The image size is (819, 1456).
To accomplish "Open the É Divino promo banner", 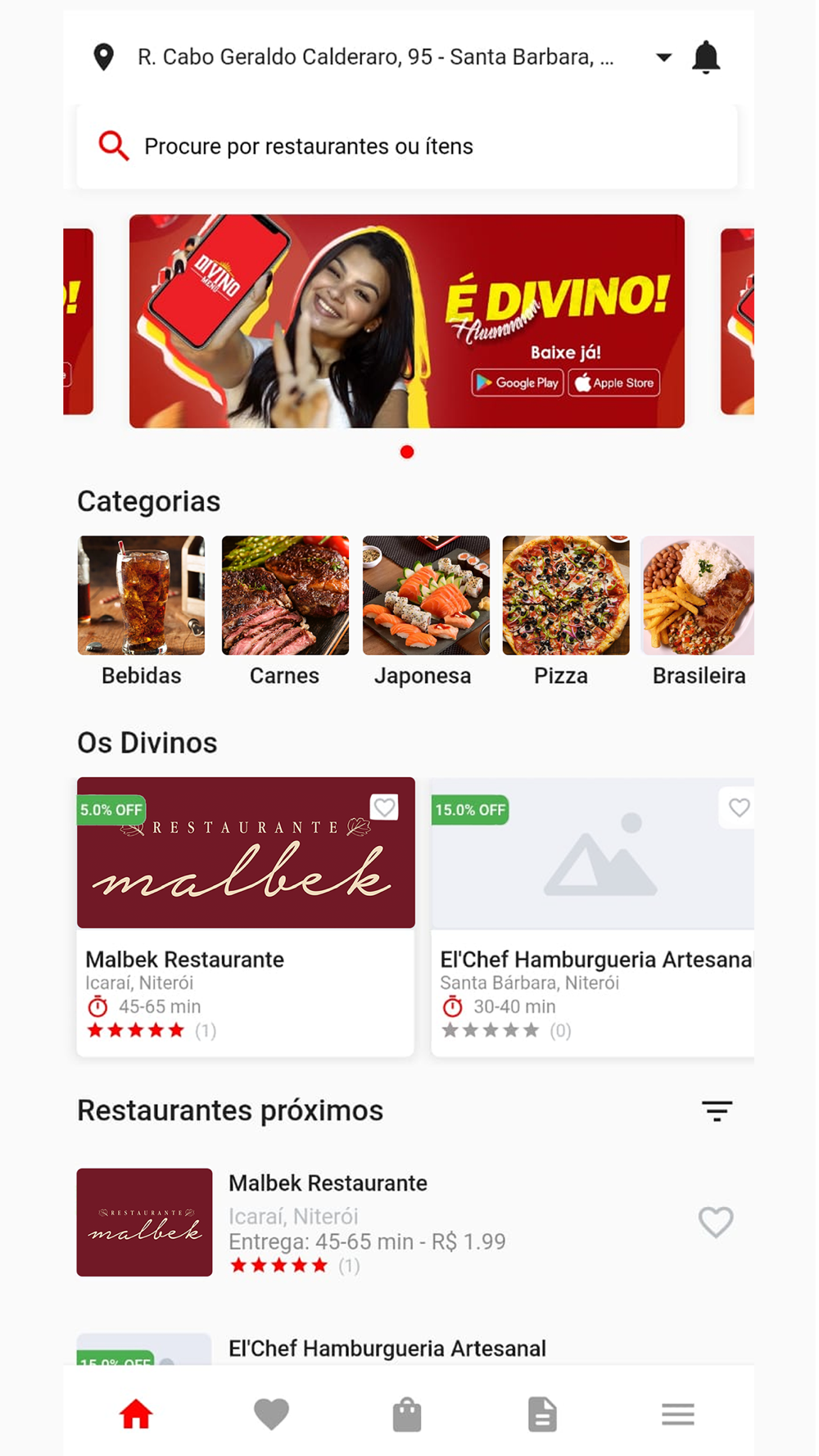I will point(407,321).
